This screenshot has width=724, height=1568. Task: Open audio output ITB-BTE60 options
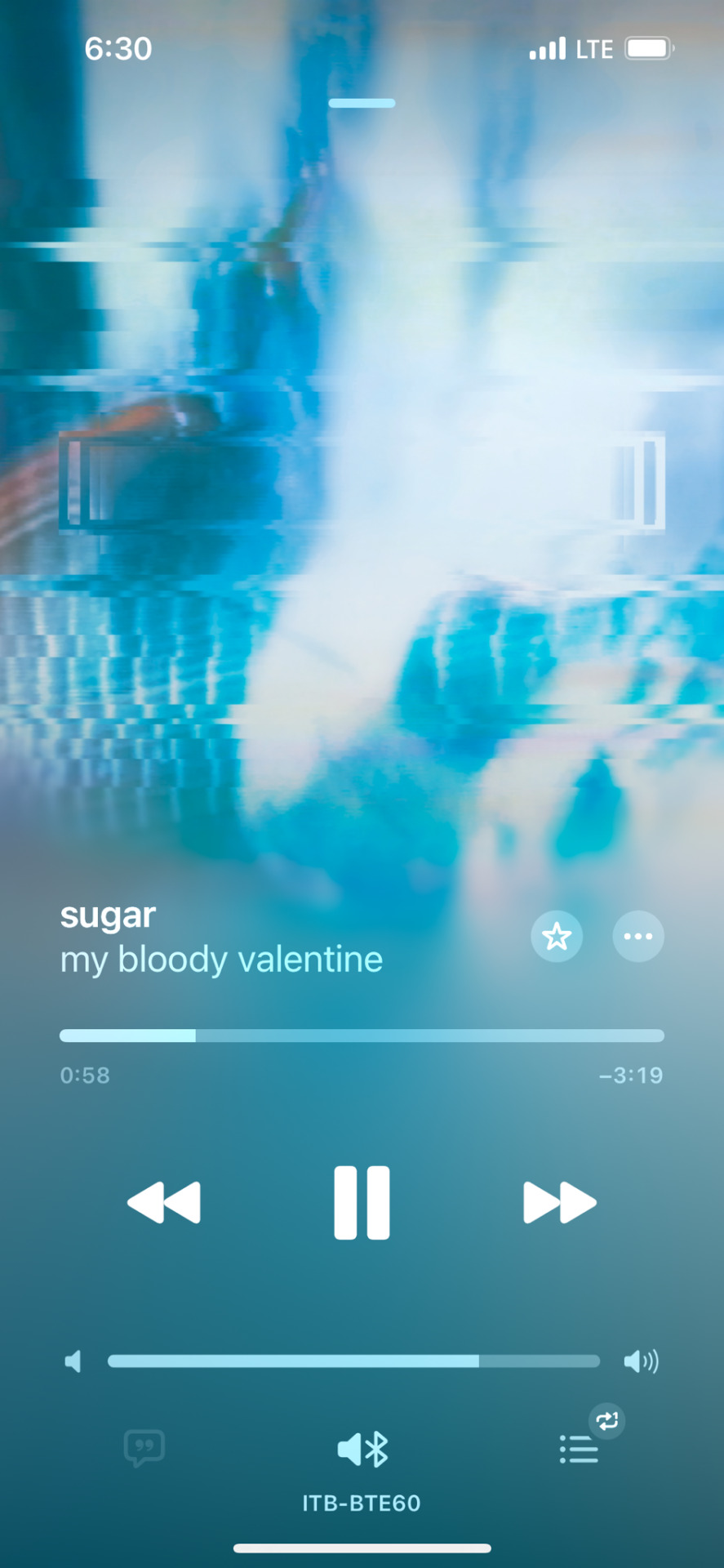pos(362,1450)
